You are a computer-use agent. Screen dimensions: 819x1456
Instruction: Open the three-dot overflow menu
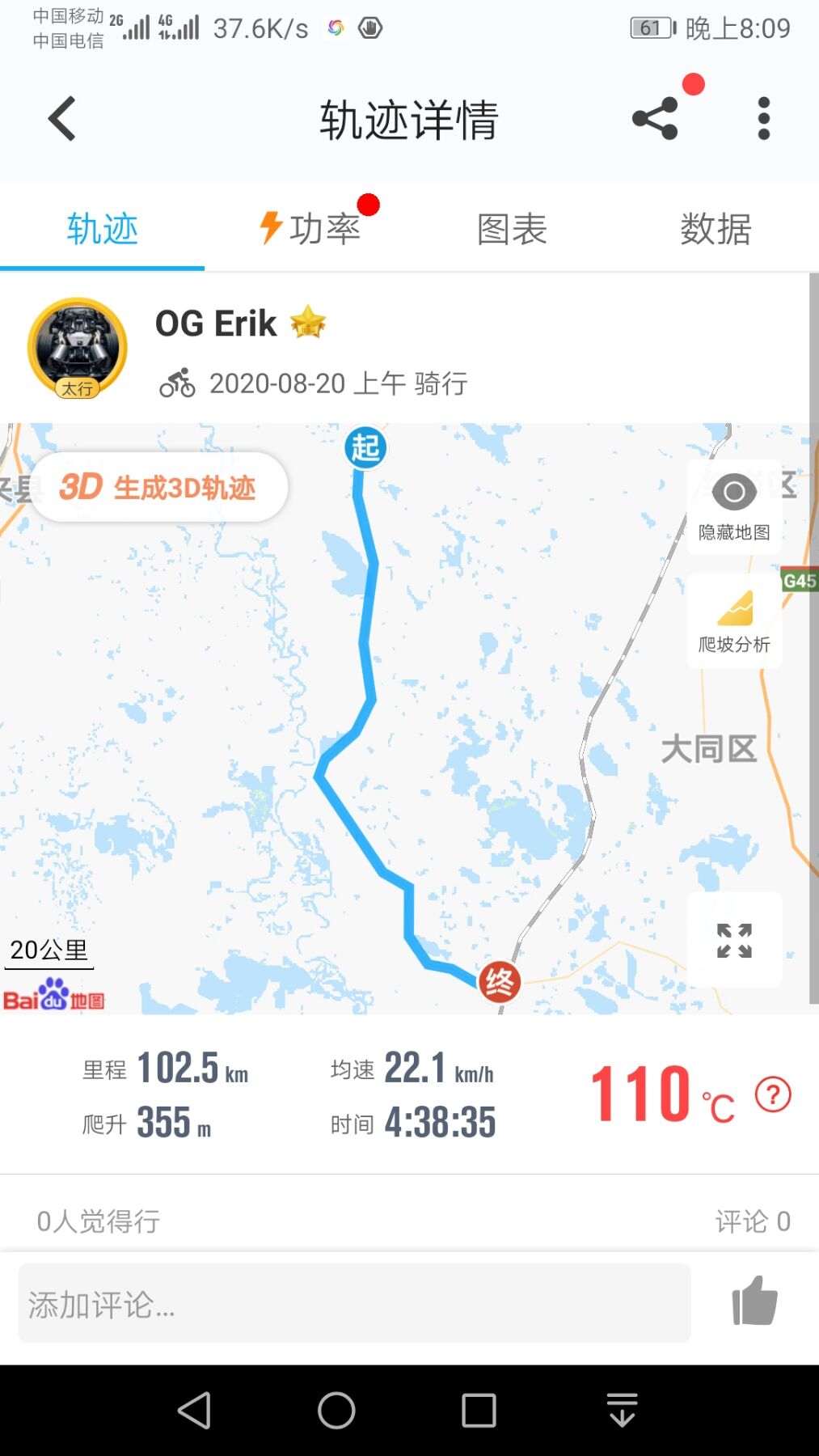point(763,119)
